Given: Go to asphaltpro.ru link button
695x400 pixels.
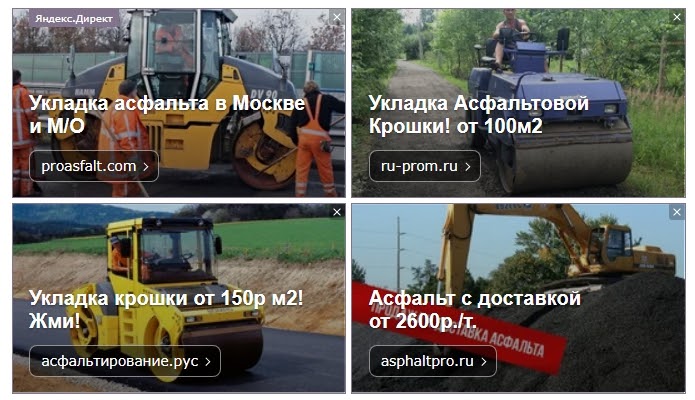Looking at the screenshot, I should pos(432,361).
